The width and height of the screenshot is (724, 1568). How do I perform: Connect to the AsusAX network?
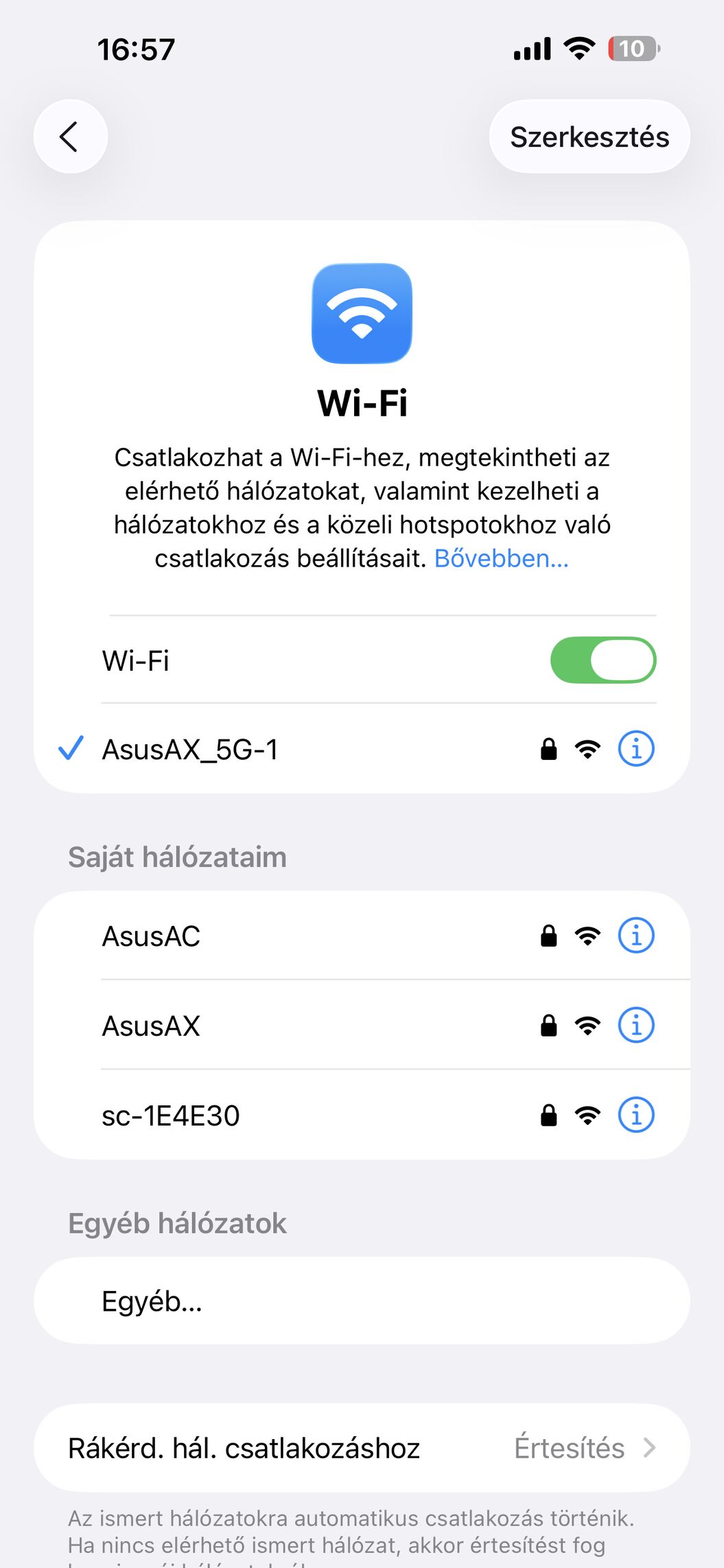275,1025
